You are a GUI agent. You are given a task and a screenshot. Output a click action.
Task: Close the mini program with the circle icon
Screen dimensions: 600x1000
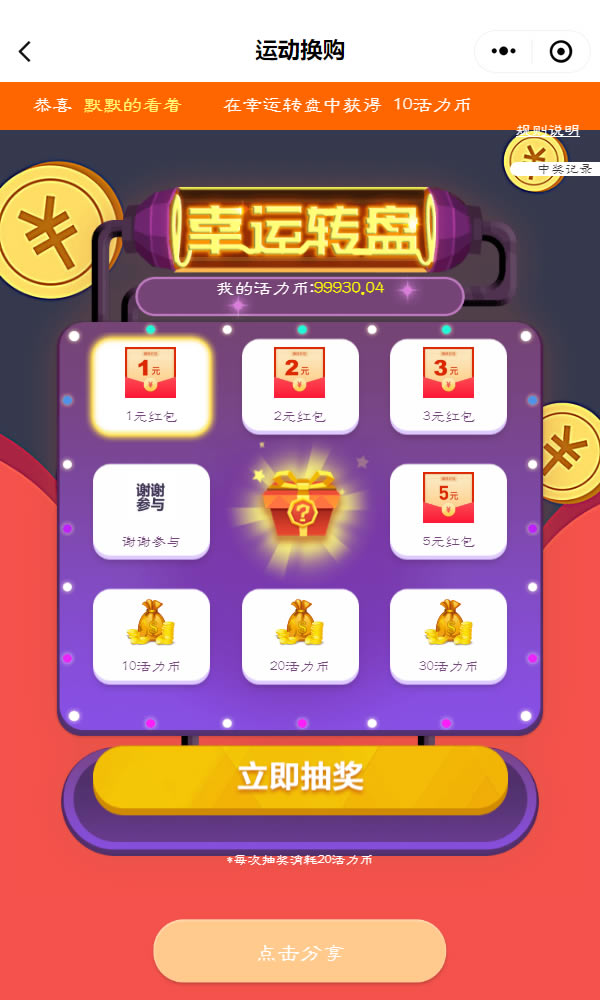pos(561,52)
